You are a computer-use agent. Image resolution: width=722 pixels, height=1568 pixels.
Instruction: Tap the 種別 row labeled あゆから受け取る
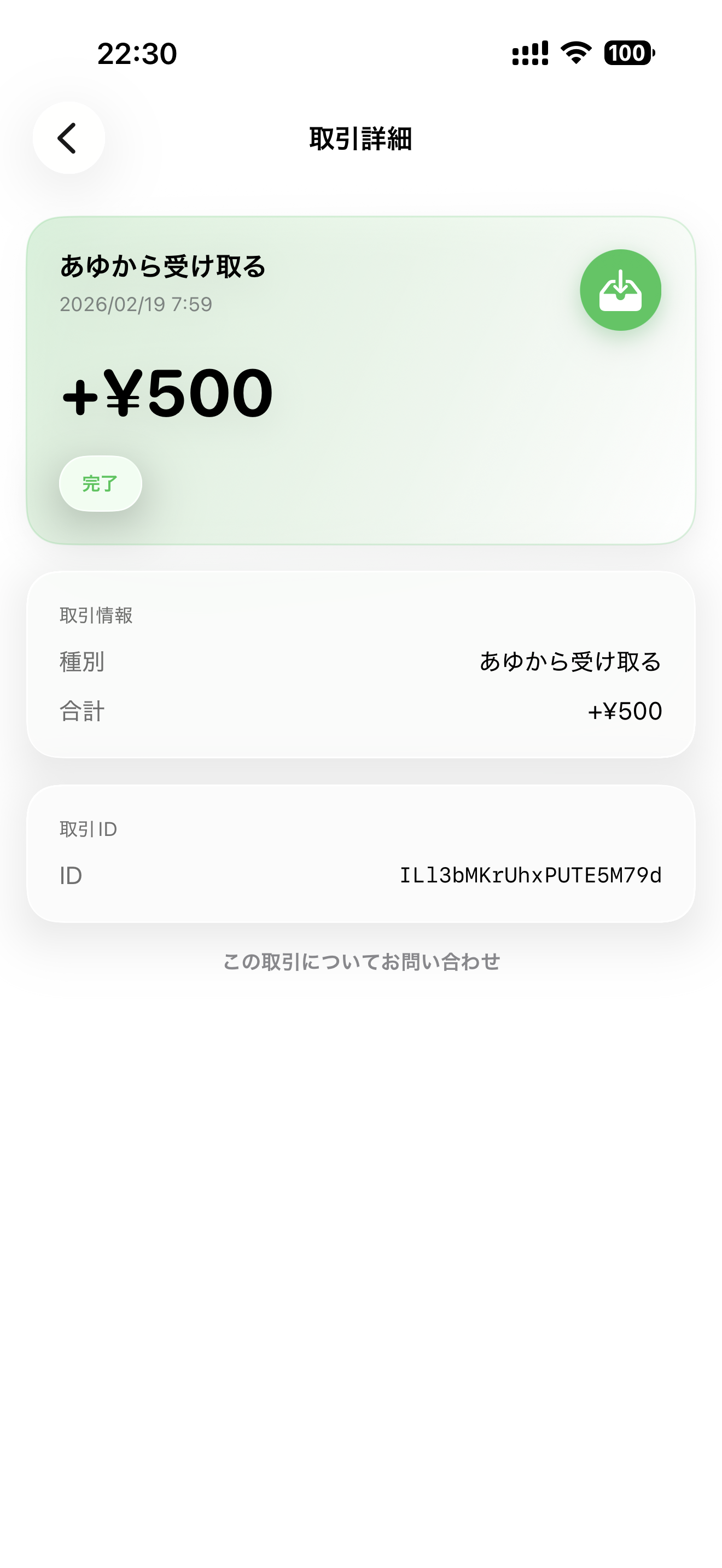point(360,662)
